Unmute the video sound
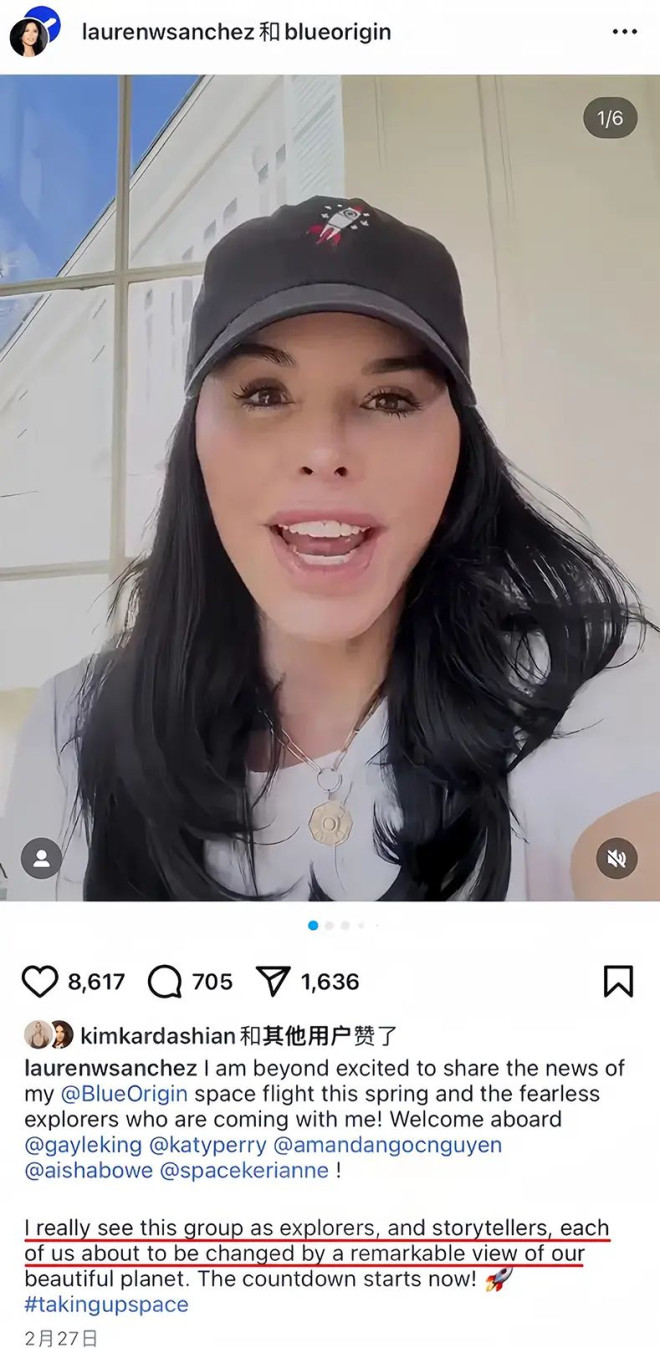 [617, 858]
